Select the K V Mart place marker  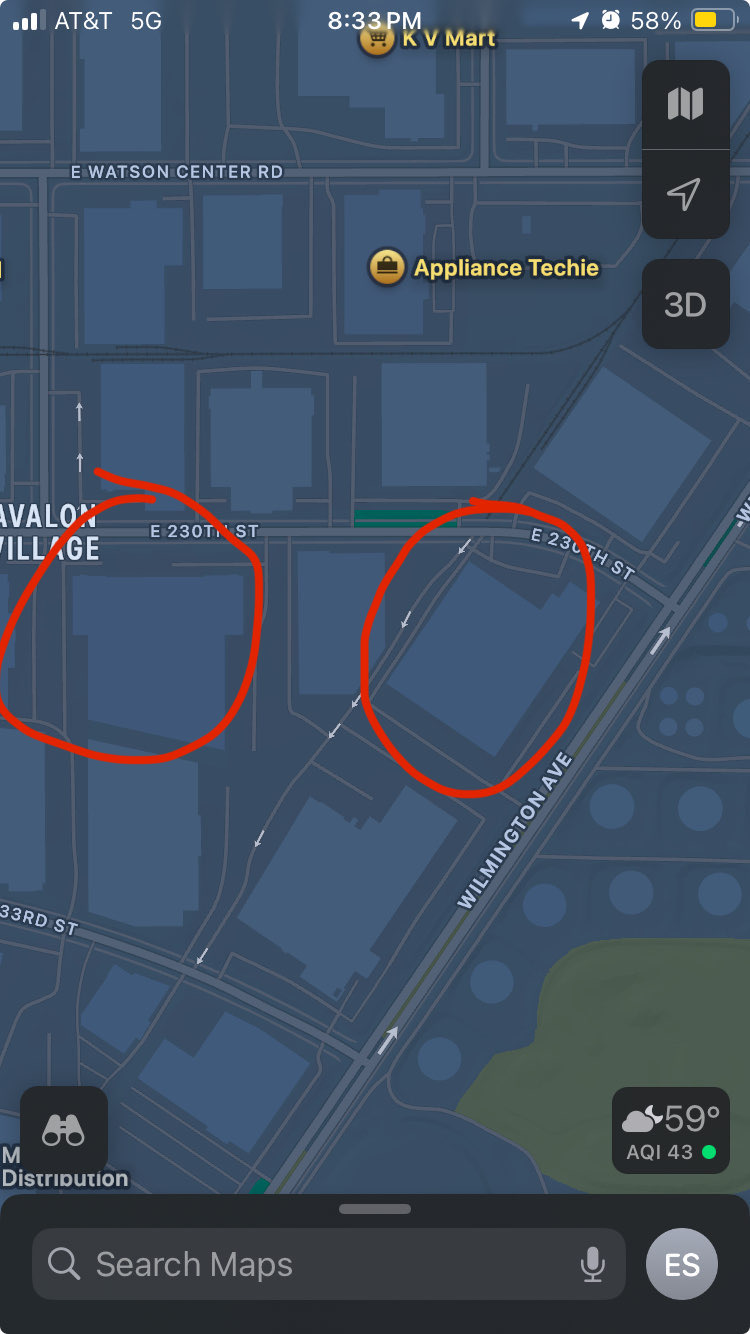pos(377,40)
